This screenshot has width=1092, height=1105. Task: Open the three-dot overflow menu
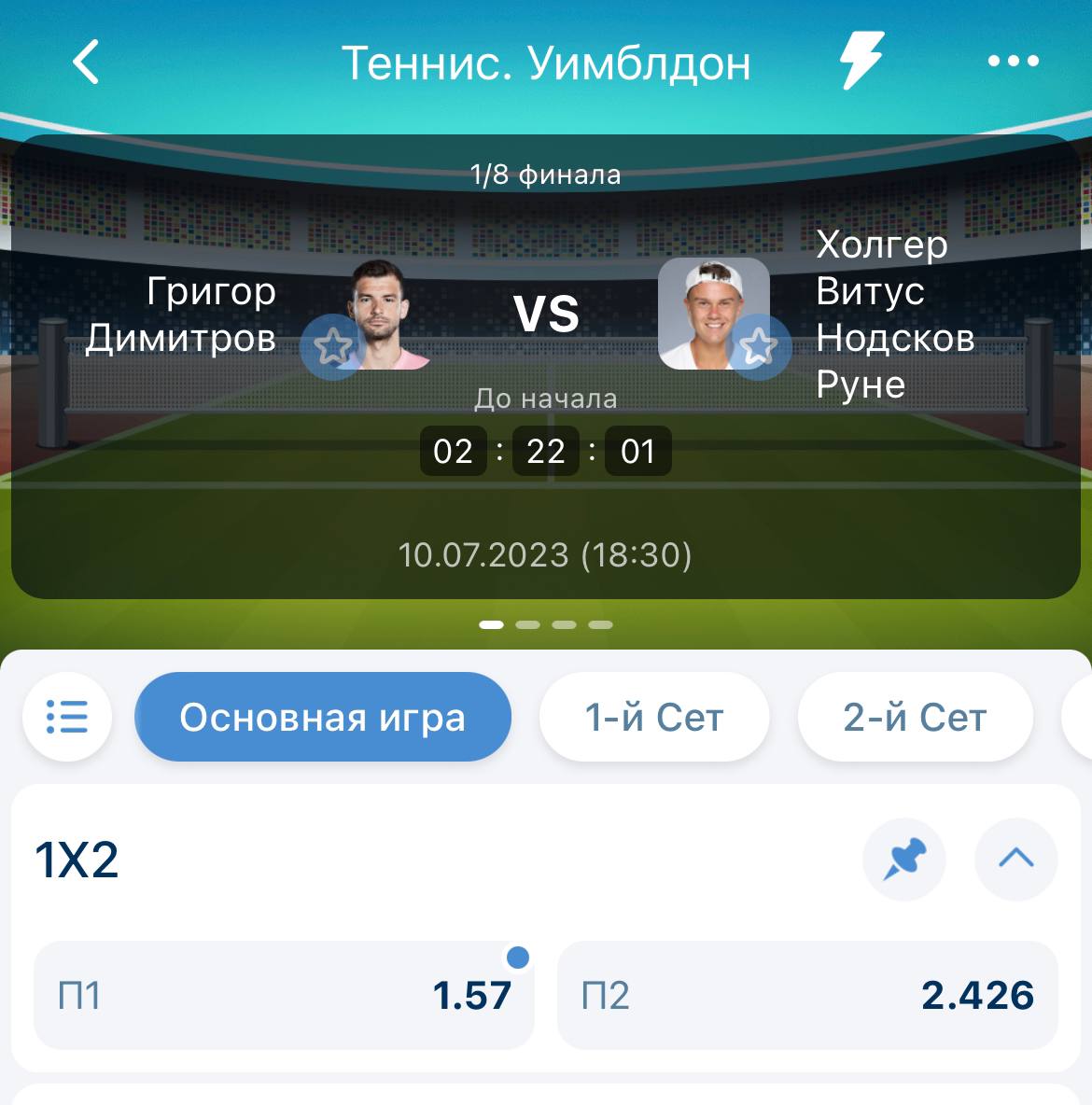[x=1013, y=62]
